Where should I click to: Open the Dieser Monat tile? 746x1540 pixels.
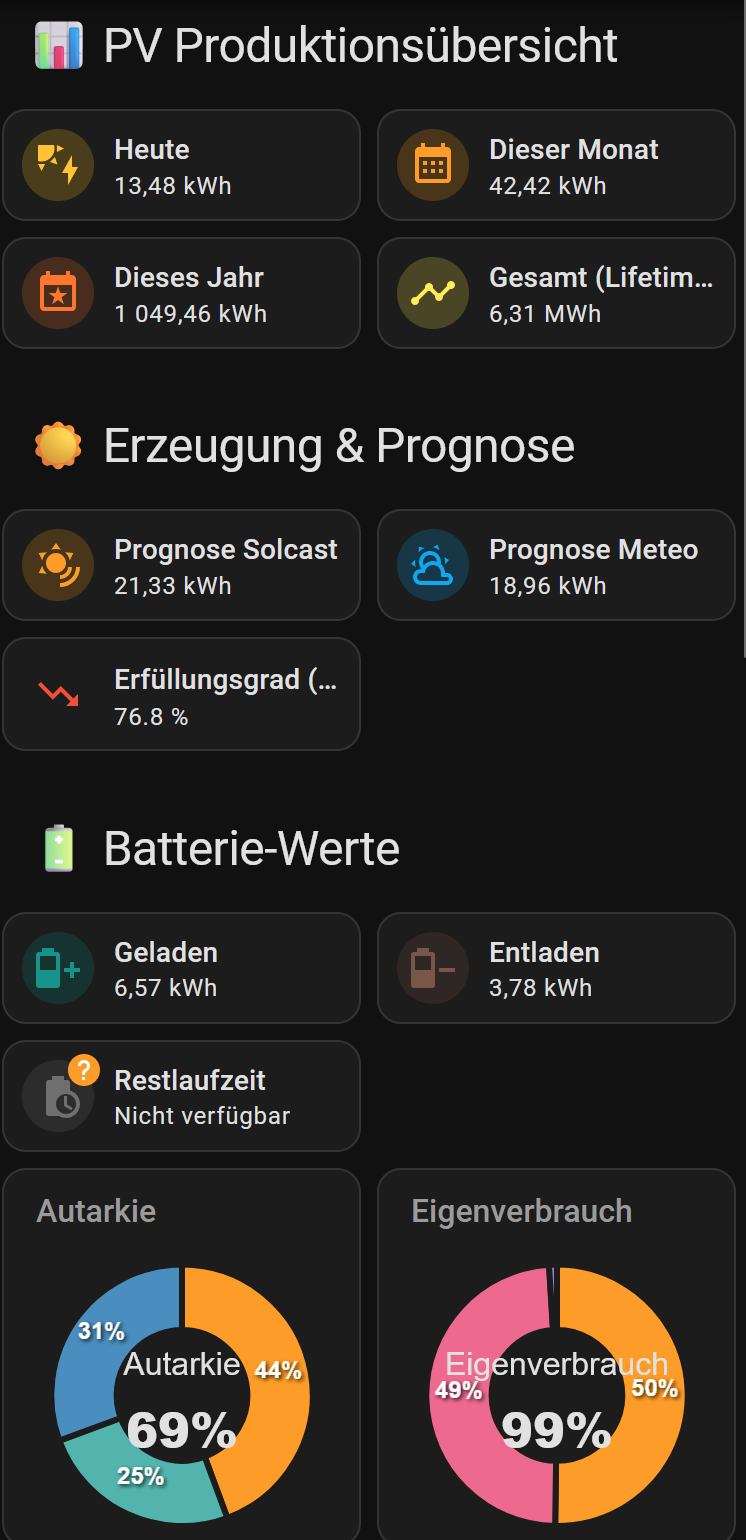coord(556,165)
